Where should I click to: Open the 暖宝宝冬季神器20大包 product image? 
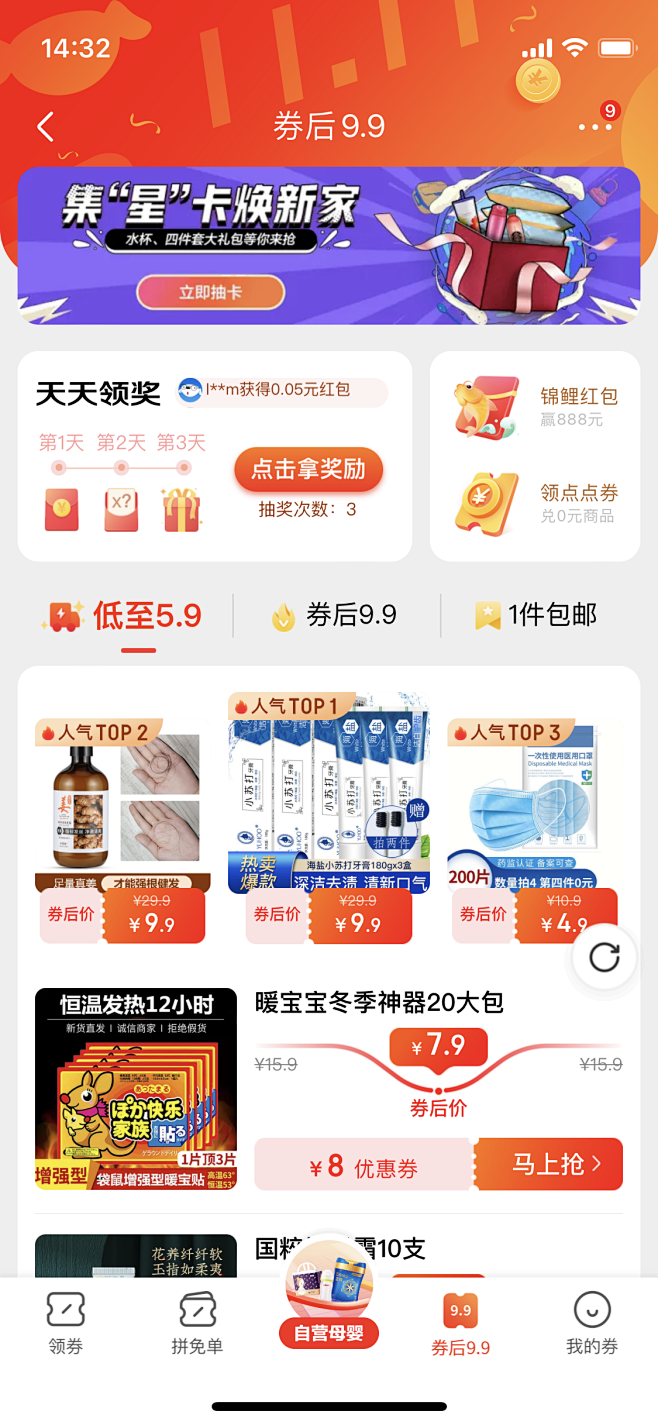[x=136, y=1088]
